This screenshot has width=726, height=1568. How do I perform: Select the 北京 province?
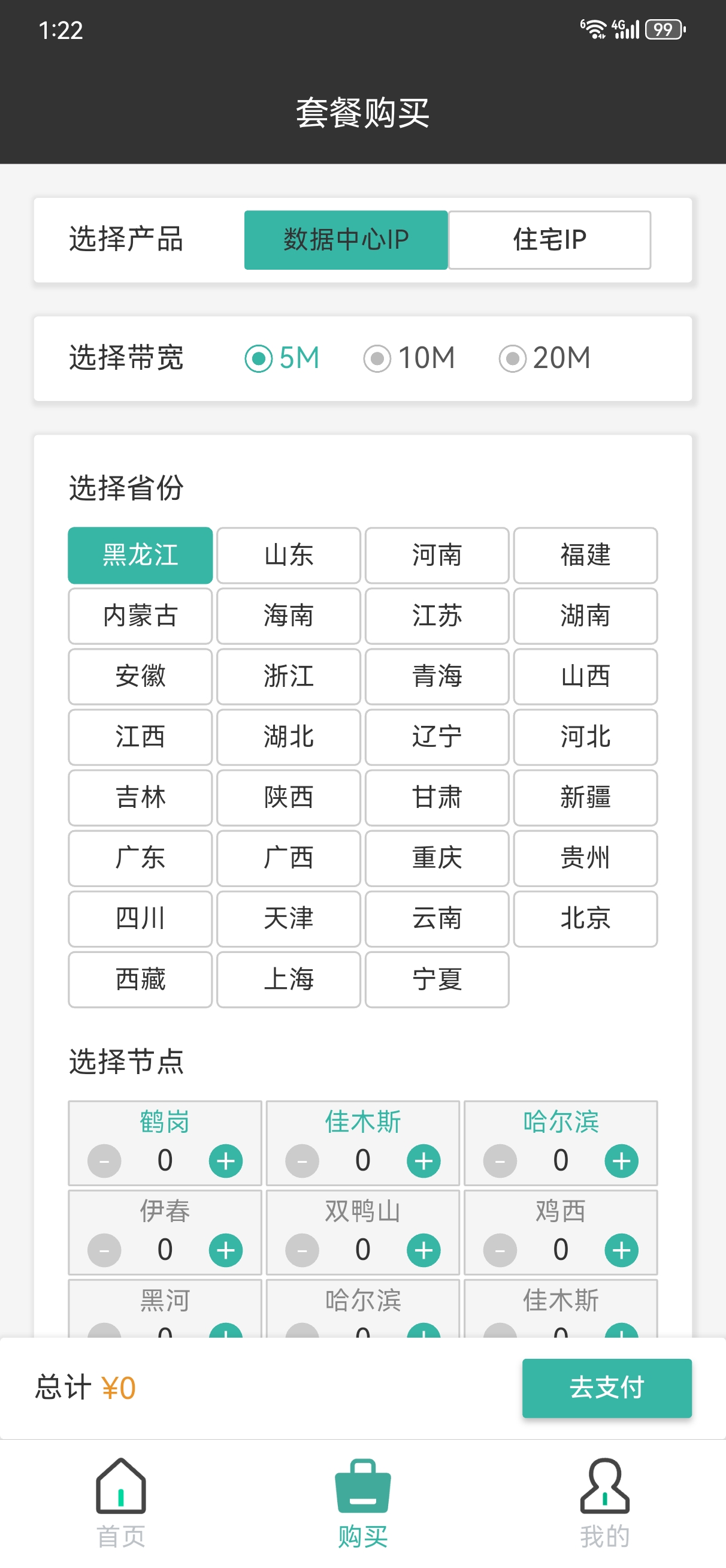pyautogui.click(x=585, y=919)
